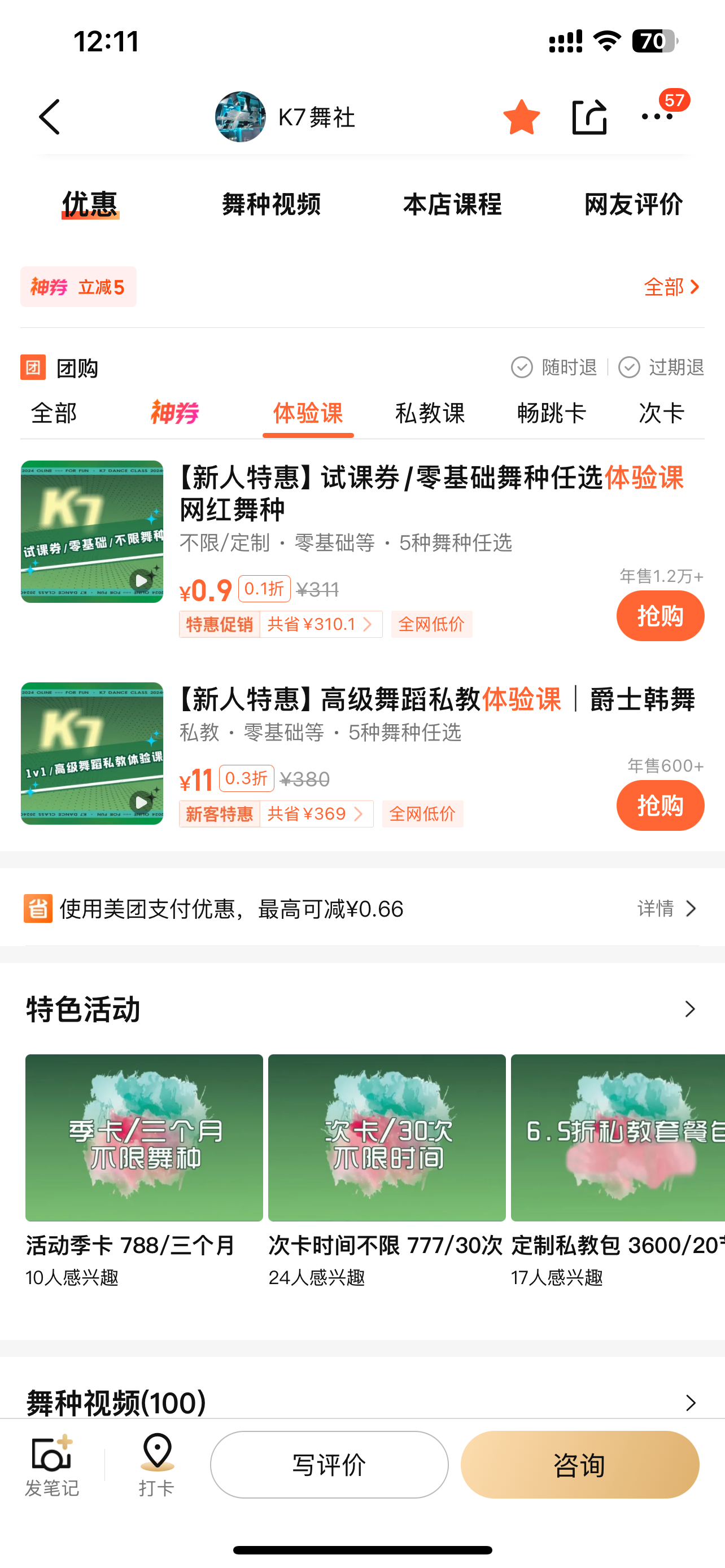Open the three-dot more menu
Viewport: 725px width, 1568px height.
pyautogui.click(x=657, y=117)
